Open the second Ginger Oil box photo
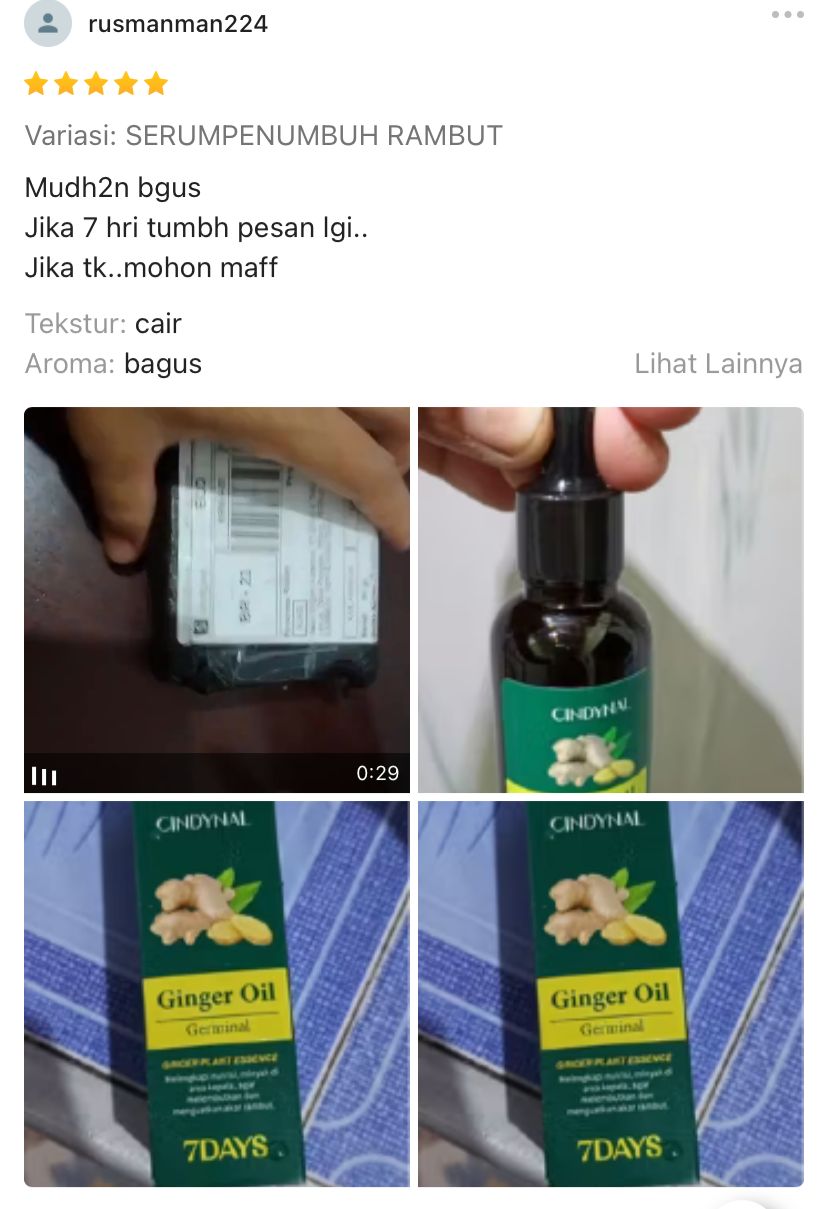 [610, 994]
